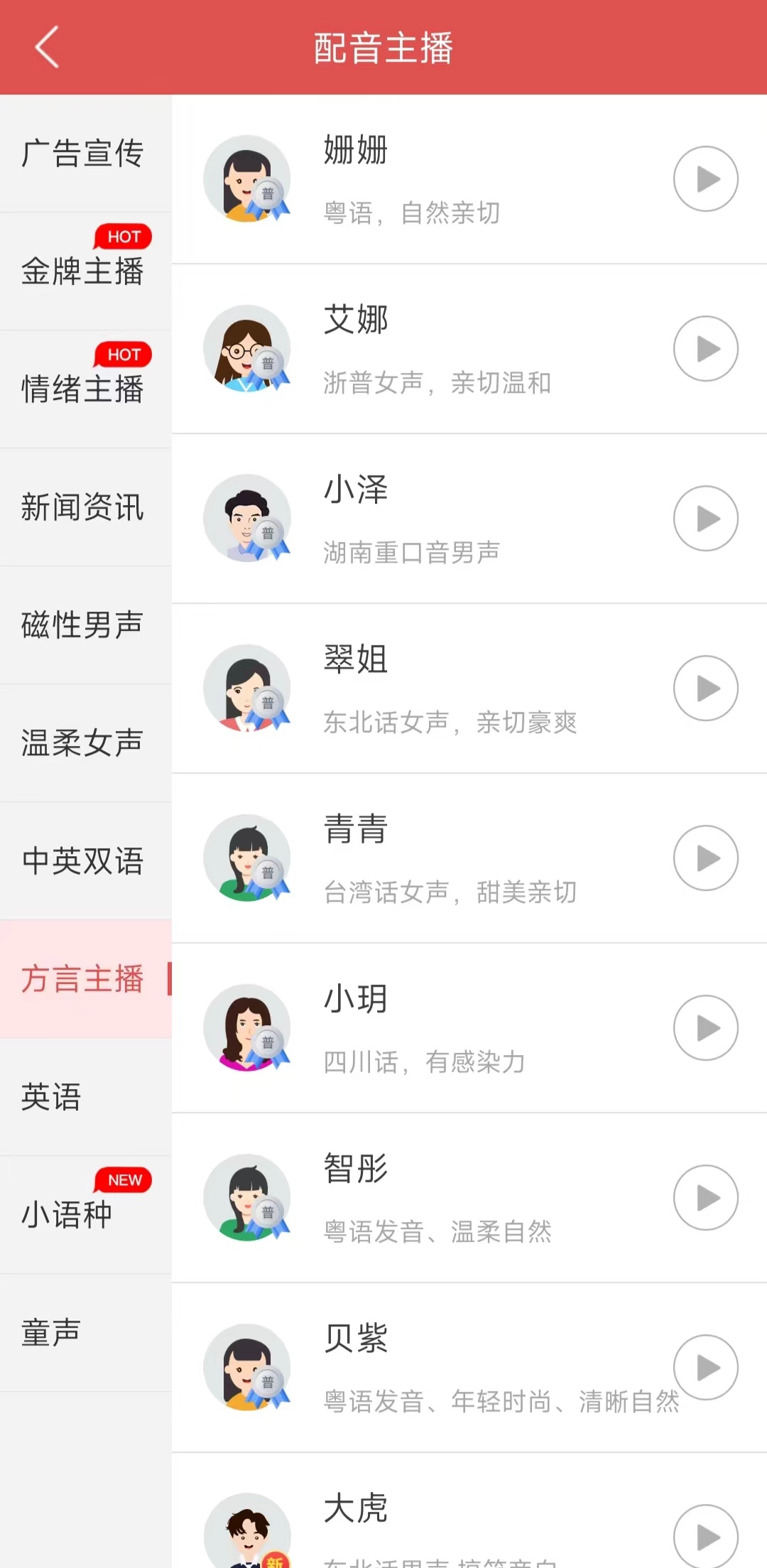Play 艾娜's voice preview

(705, 349)
